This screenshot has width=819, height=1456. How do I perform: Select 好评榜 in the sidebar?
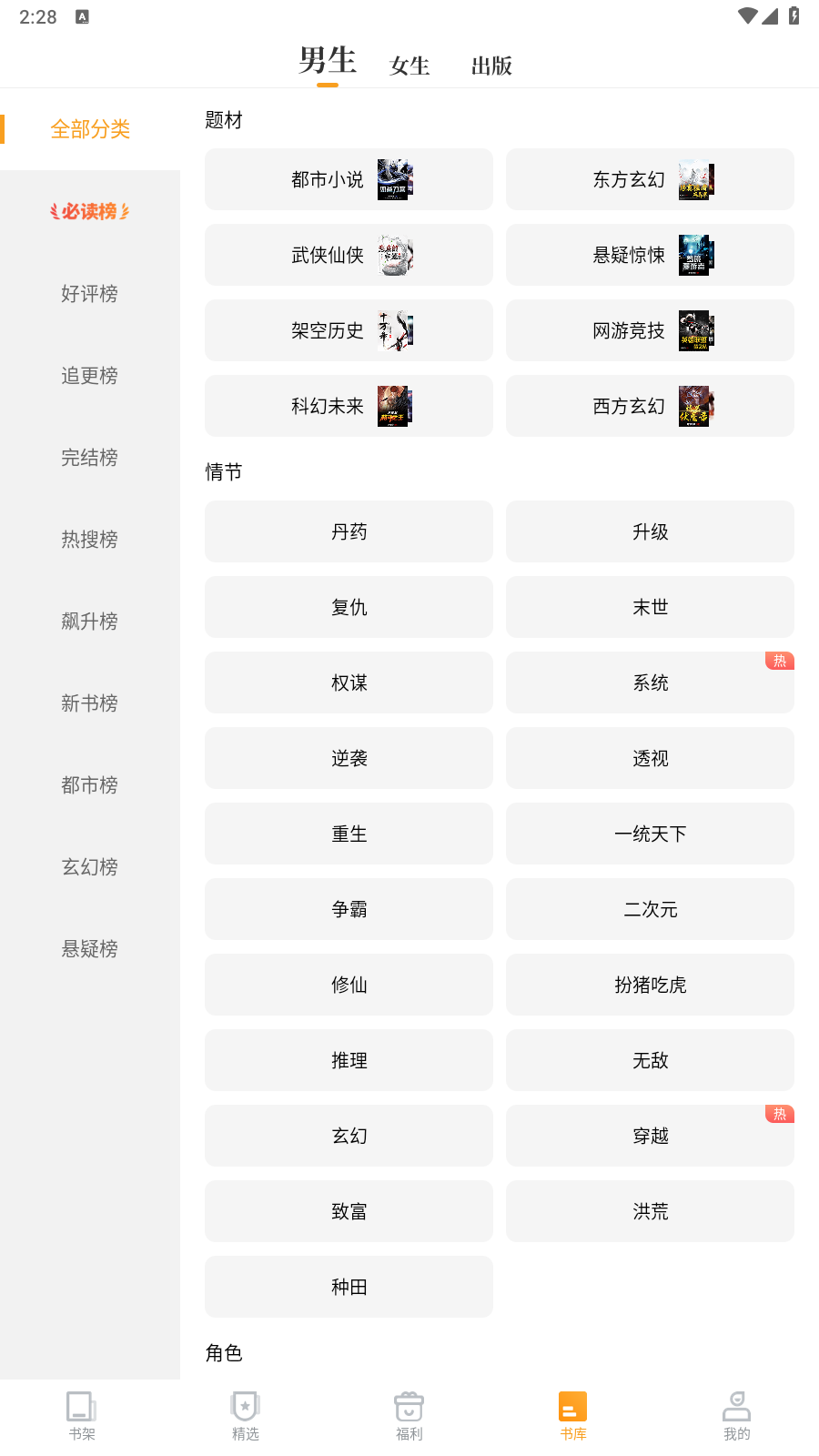(x=89, y=293)
